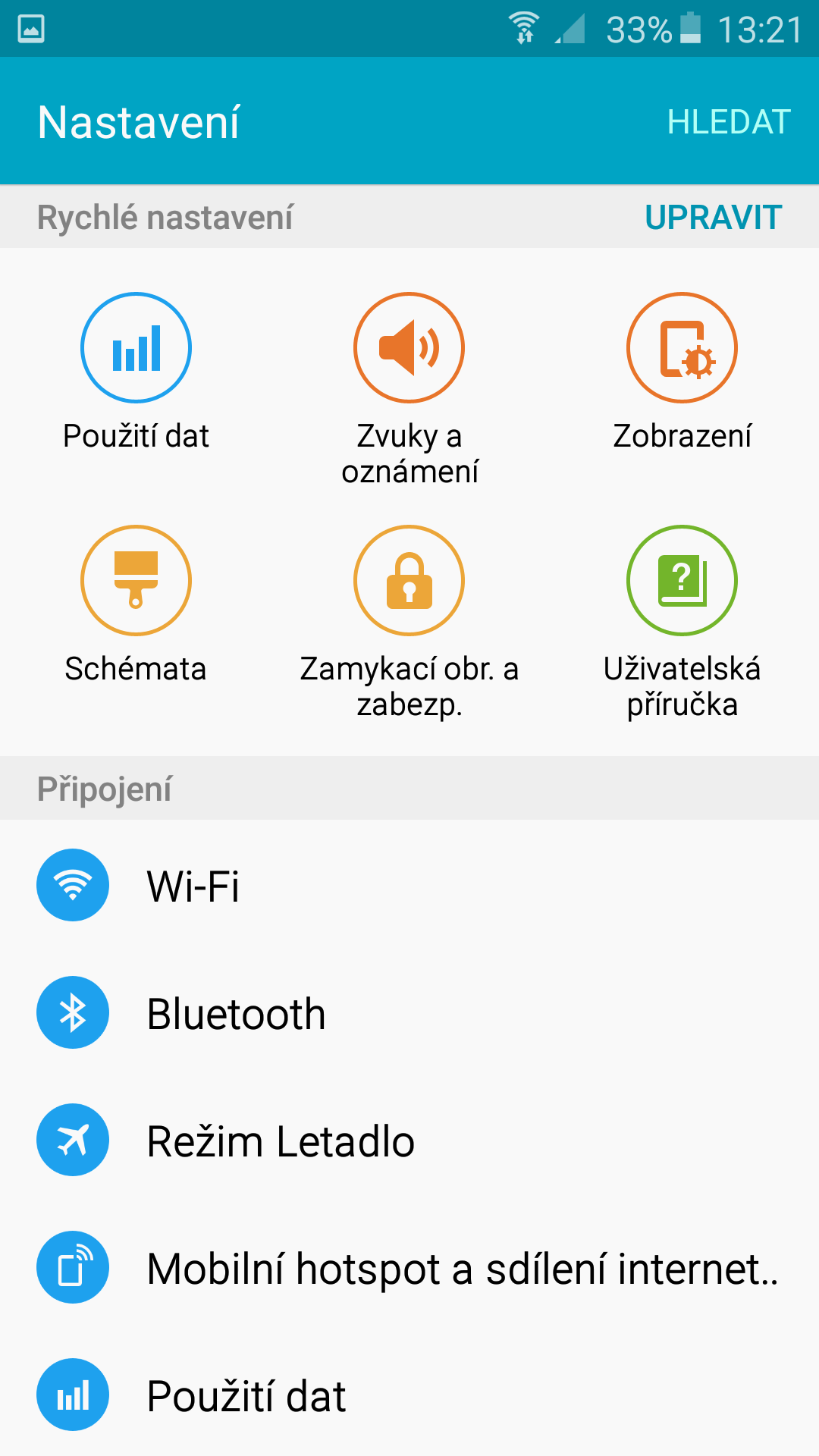Open Režim Letadlo settings
819x1456 pixels.
(x=409, y=1140)
